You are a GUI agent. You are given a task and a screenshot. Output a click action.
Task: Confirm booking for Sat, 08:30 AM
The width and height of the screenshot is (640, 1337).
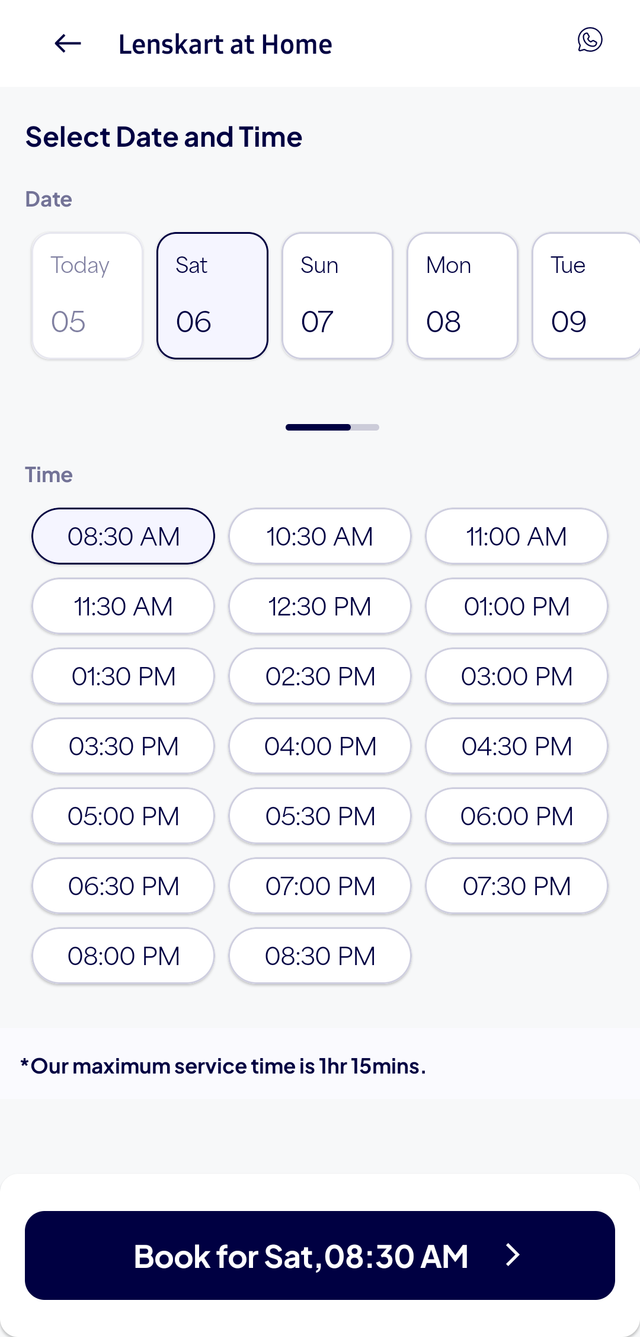click(x=320, y=1256)
